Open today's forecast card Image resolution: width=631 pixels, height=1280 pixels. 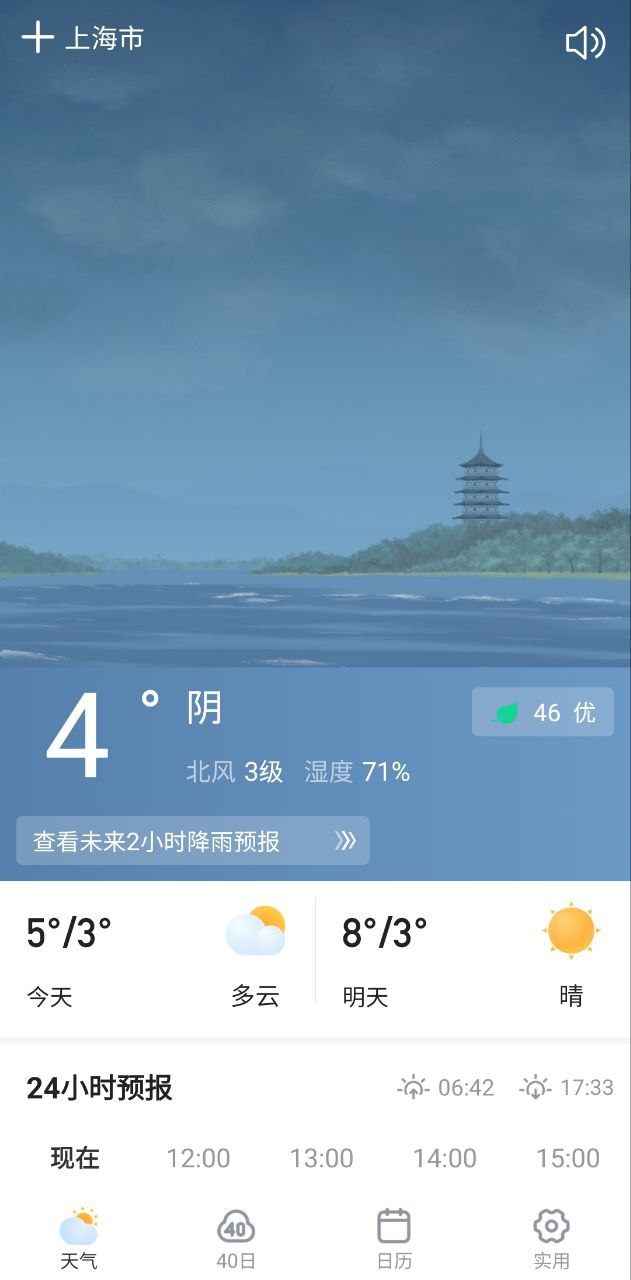click(x=155, y=960)
